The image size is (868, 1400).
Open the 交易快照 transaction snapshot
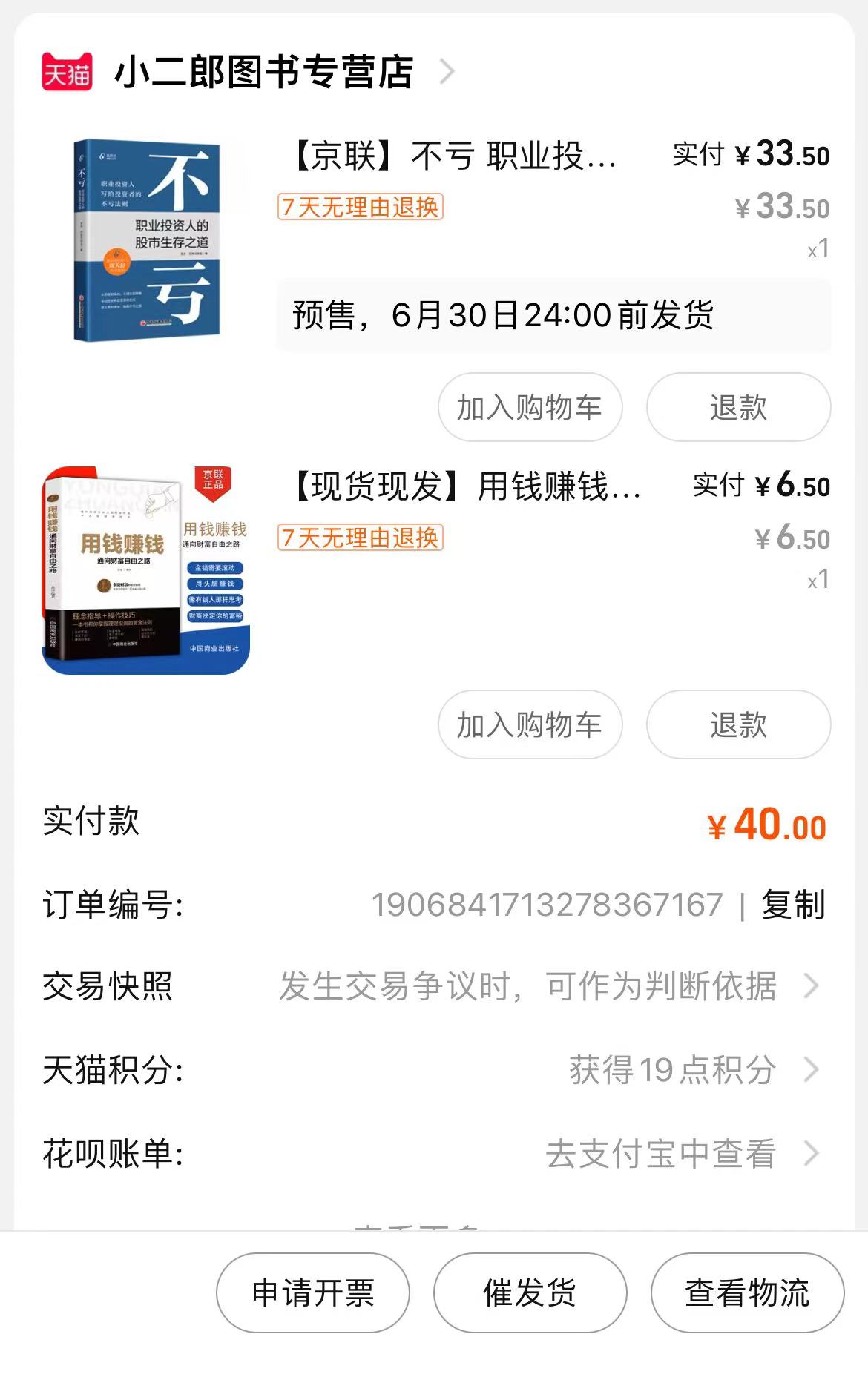coord(549,986)
